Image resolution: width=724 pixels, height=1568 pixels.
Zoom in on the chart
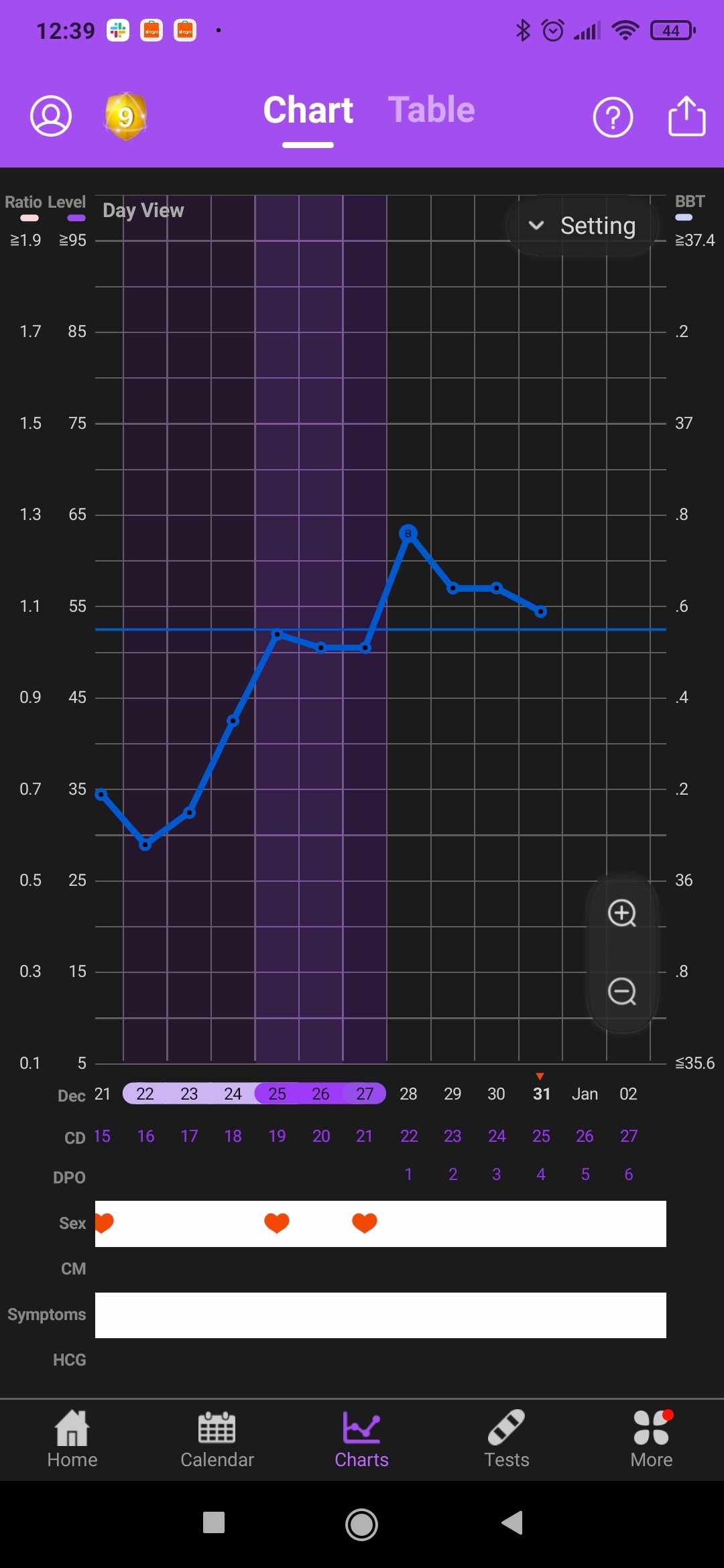[x=622, y=913]
